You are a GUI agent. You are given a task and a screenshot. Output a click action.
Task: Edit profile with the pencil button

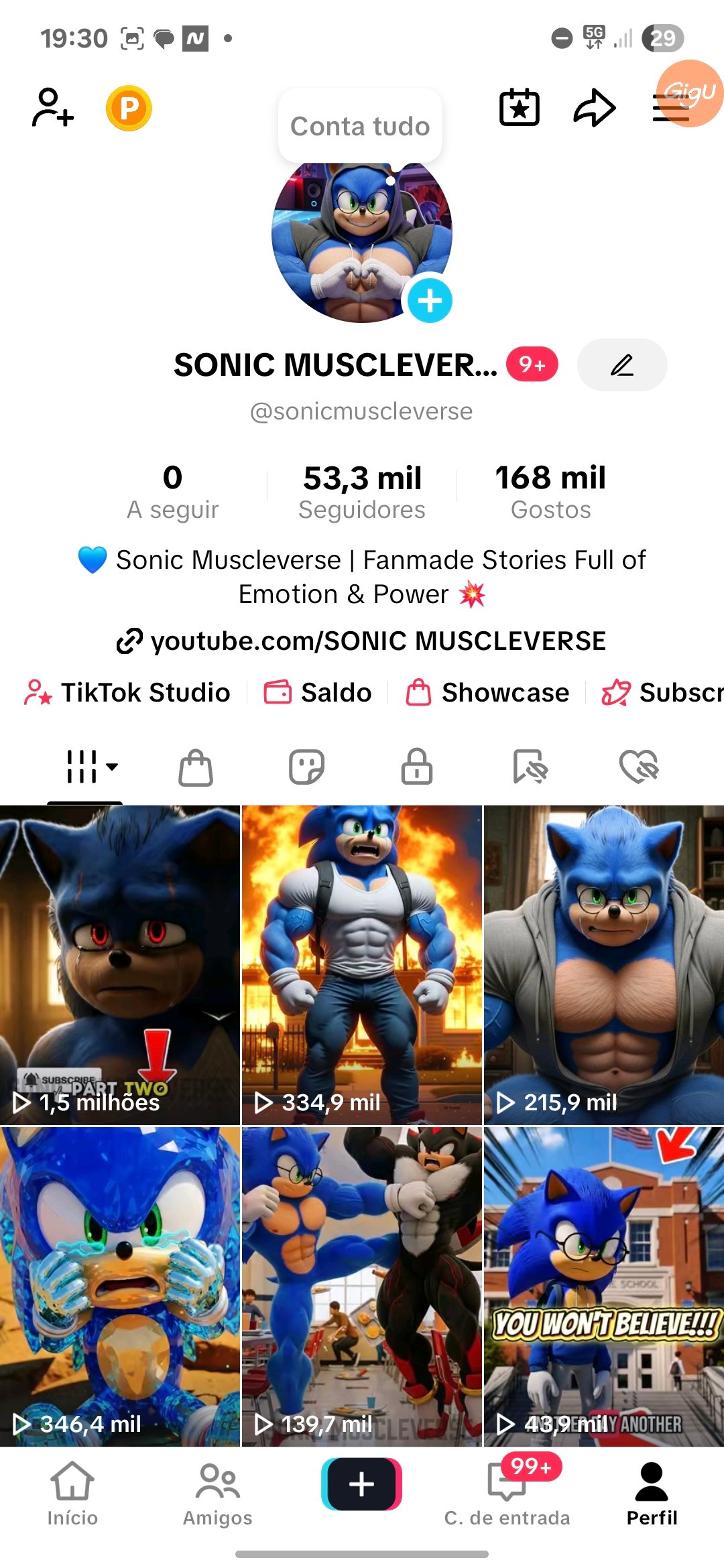(621, 365)
